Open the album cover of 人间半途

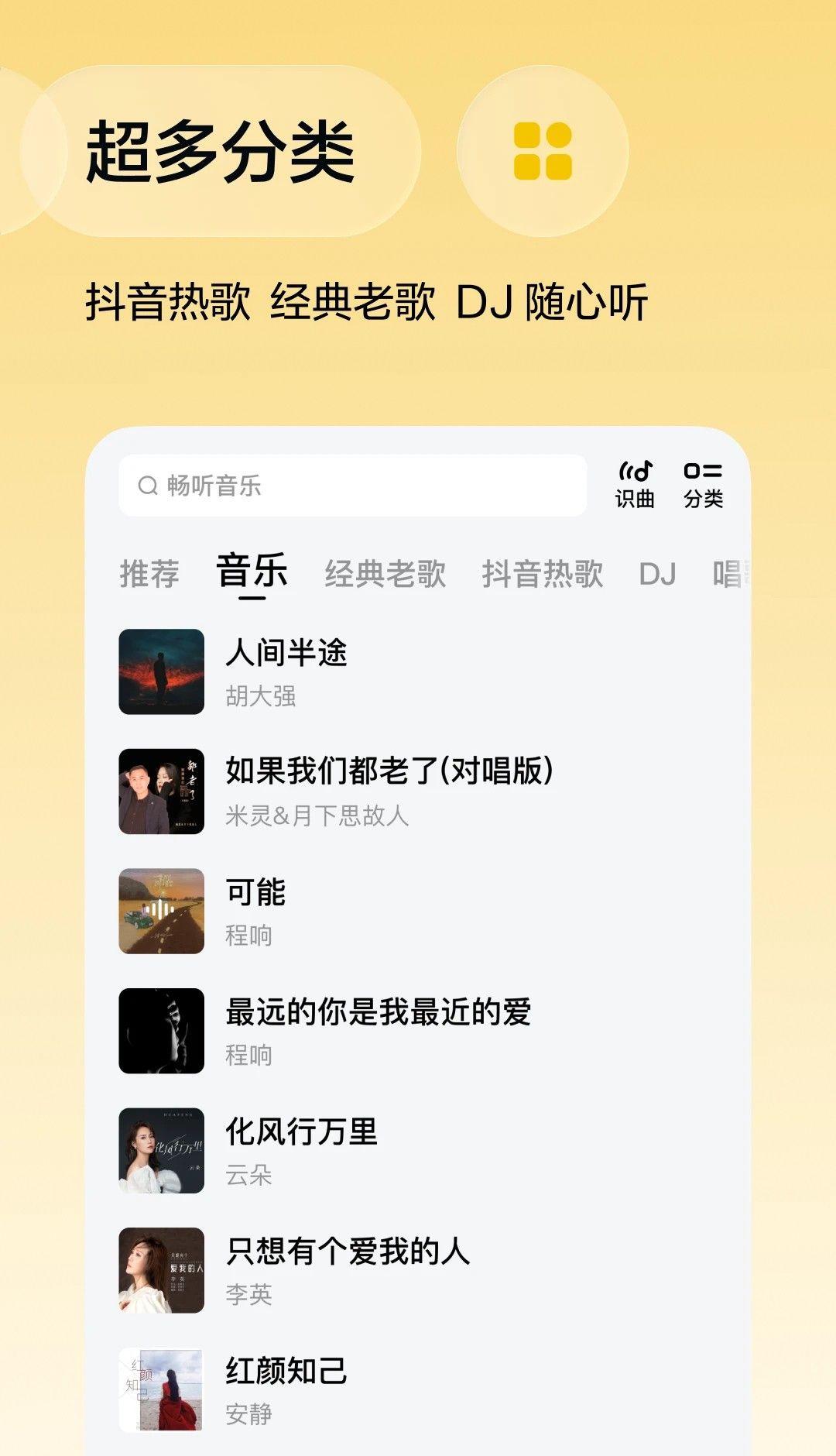coord(159,674)
